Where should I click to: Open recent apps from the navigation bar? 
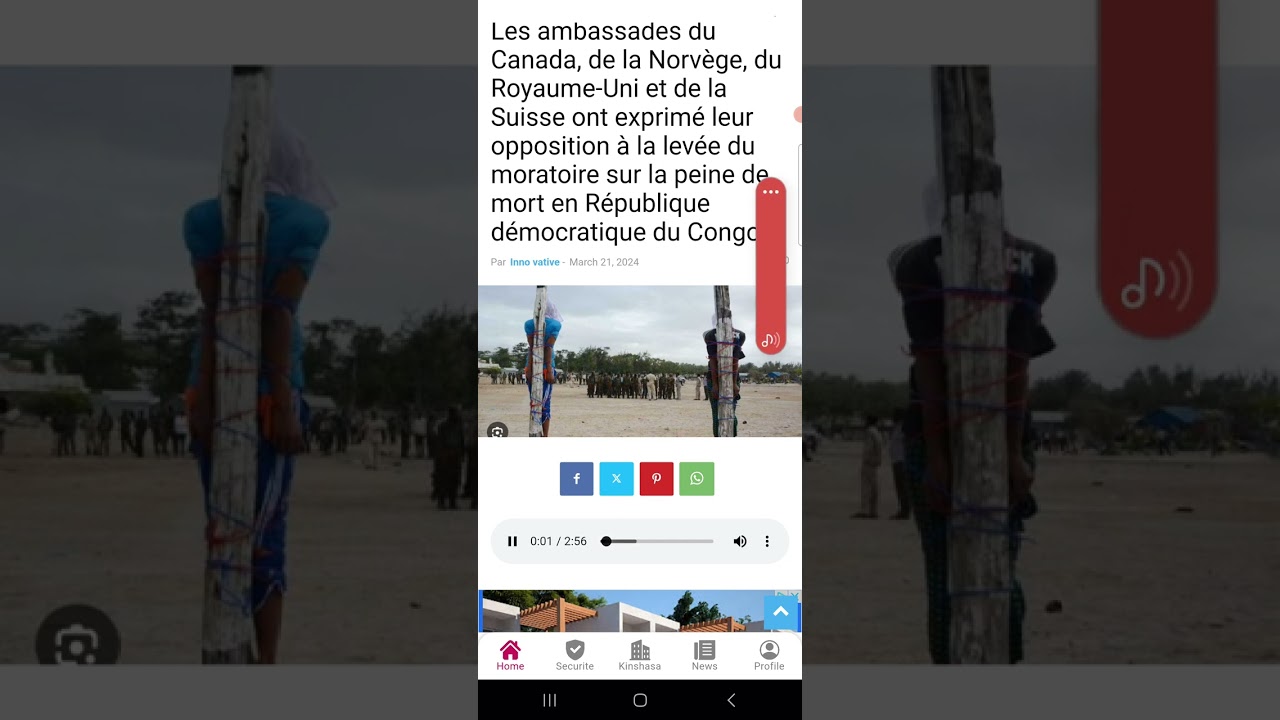[x=549, y=700]
